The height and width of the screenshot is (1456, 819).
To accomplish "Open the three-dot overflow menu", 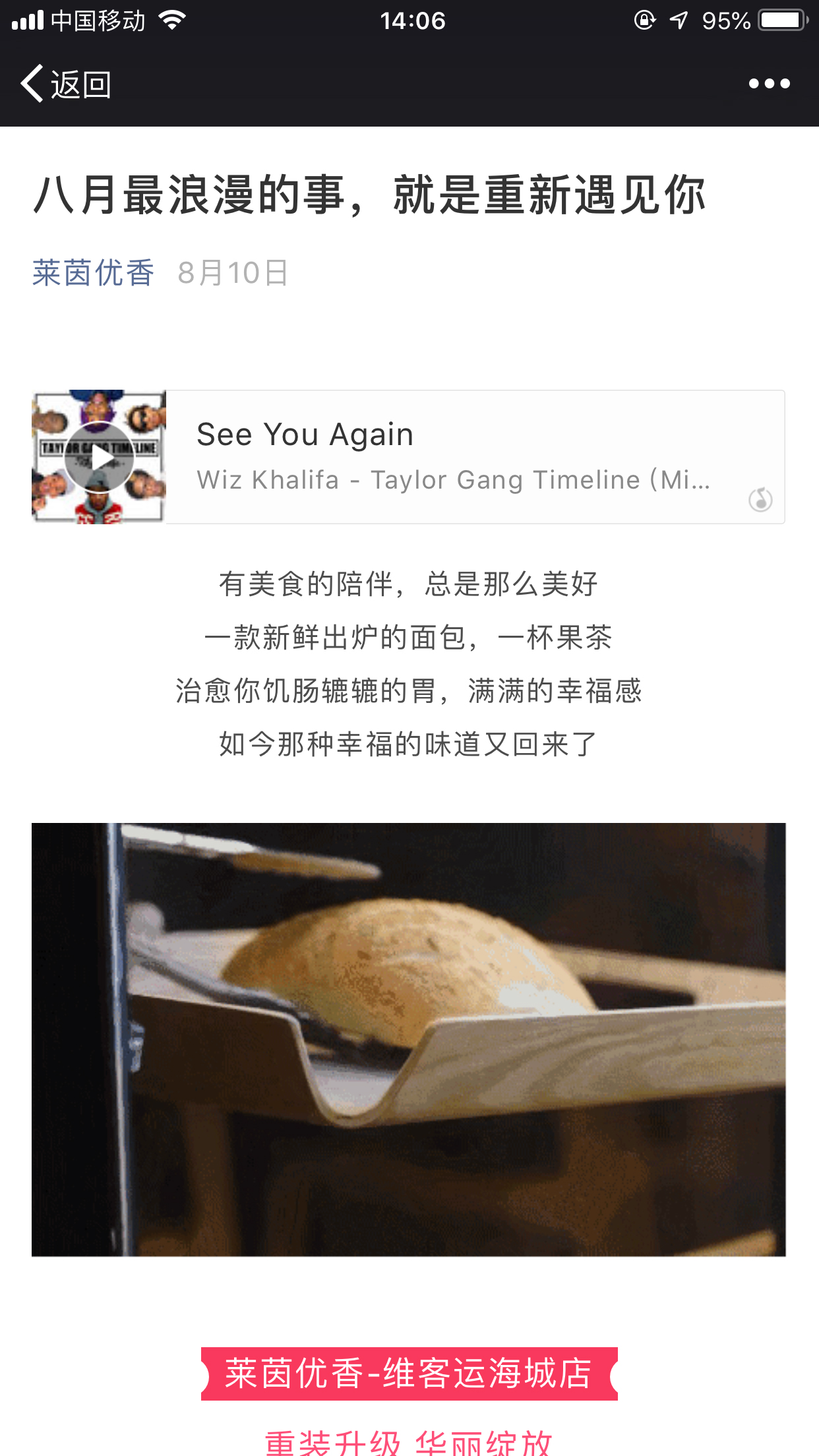I will point(769,84).
